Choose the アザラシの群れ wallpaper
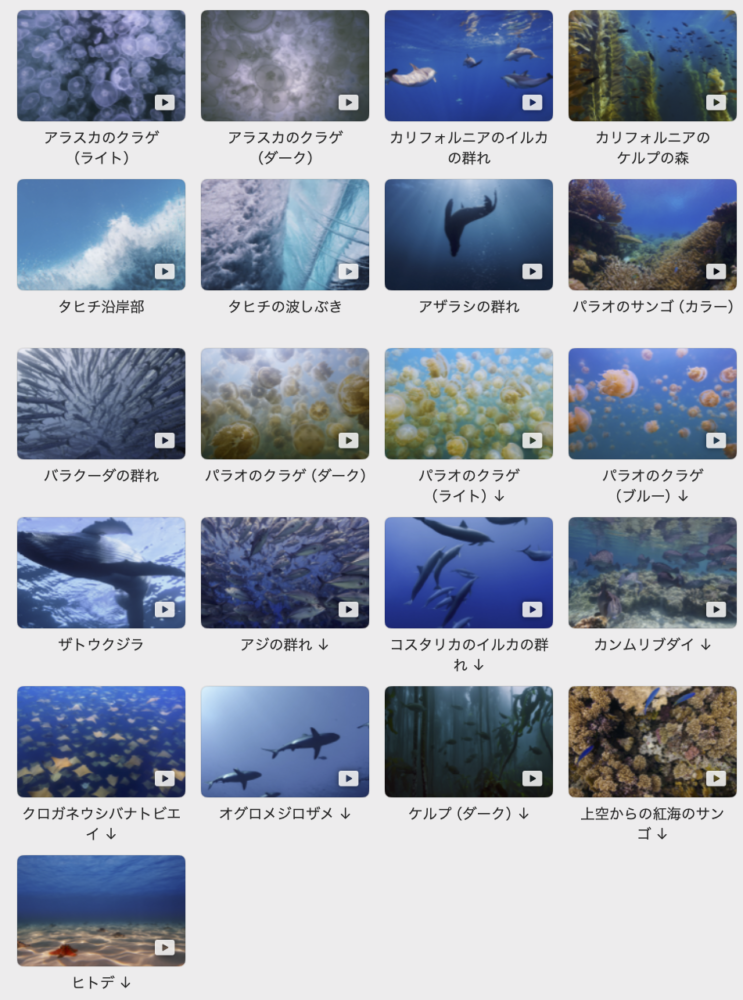Screen dimensions: 743x1000 pos(469,234)
